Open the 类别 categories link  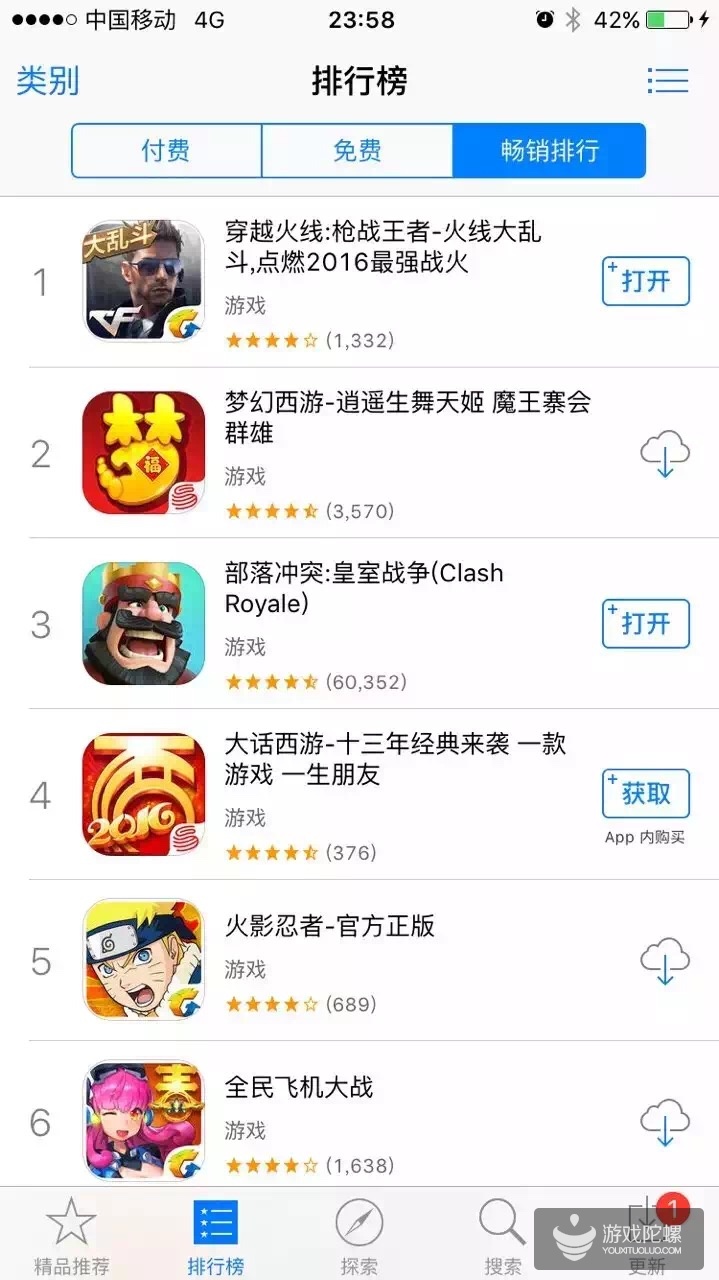(x=47, y=80)
